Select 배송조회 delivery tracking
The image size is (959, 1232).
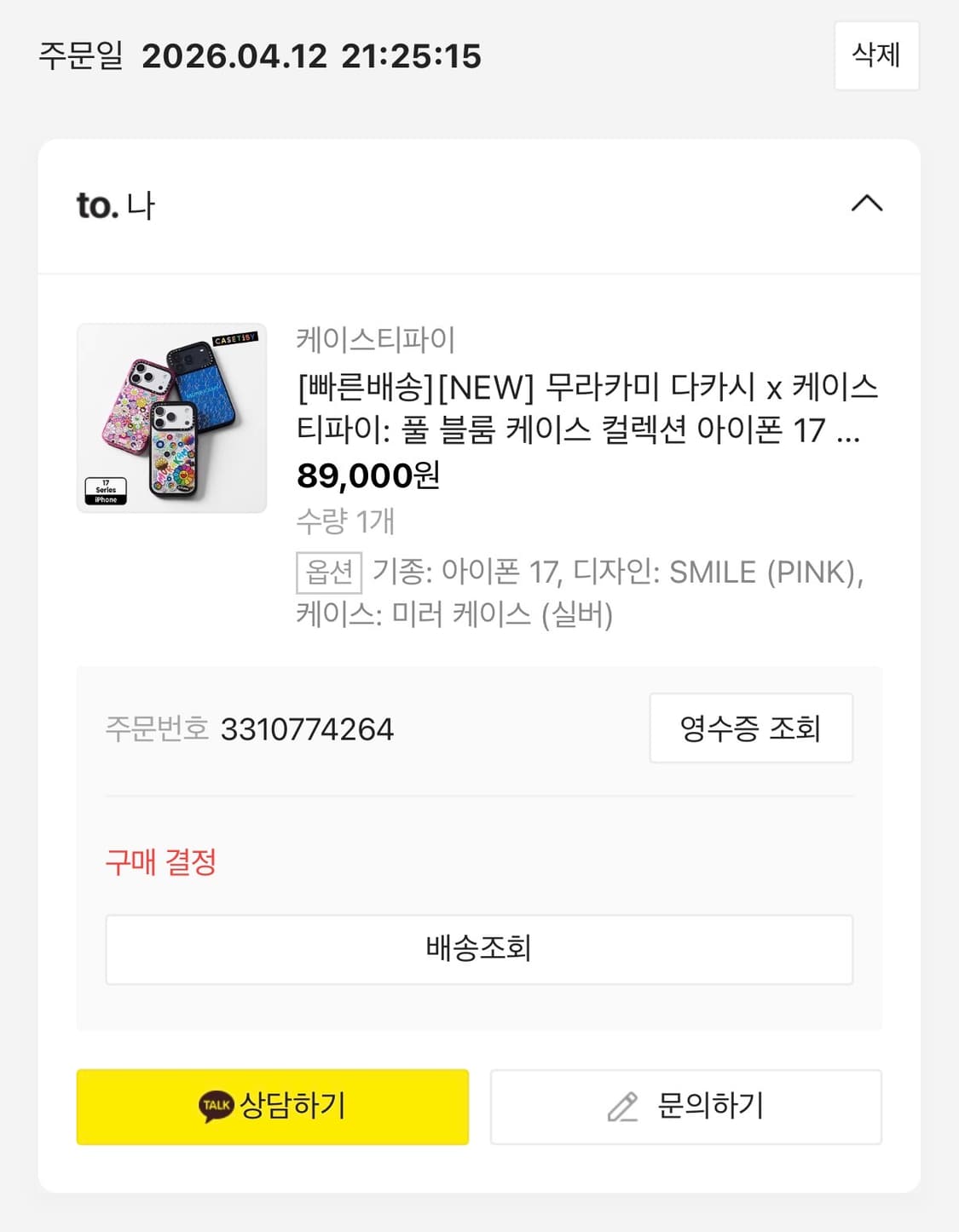click(x=478, y=950)
